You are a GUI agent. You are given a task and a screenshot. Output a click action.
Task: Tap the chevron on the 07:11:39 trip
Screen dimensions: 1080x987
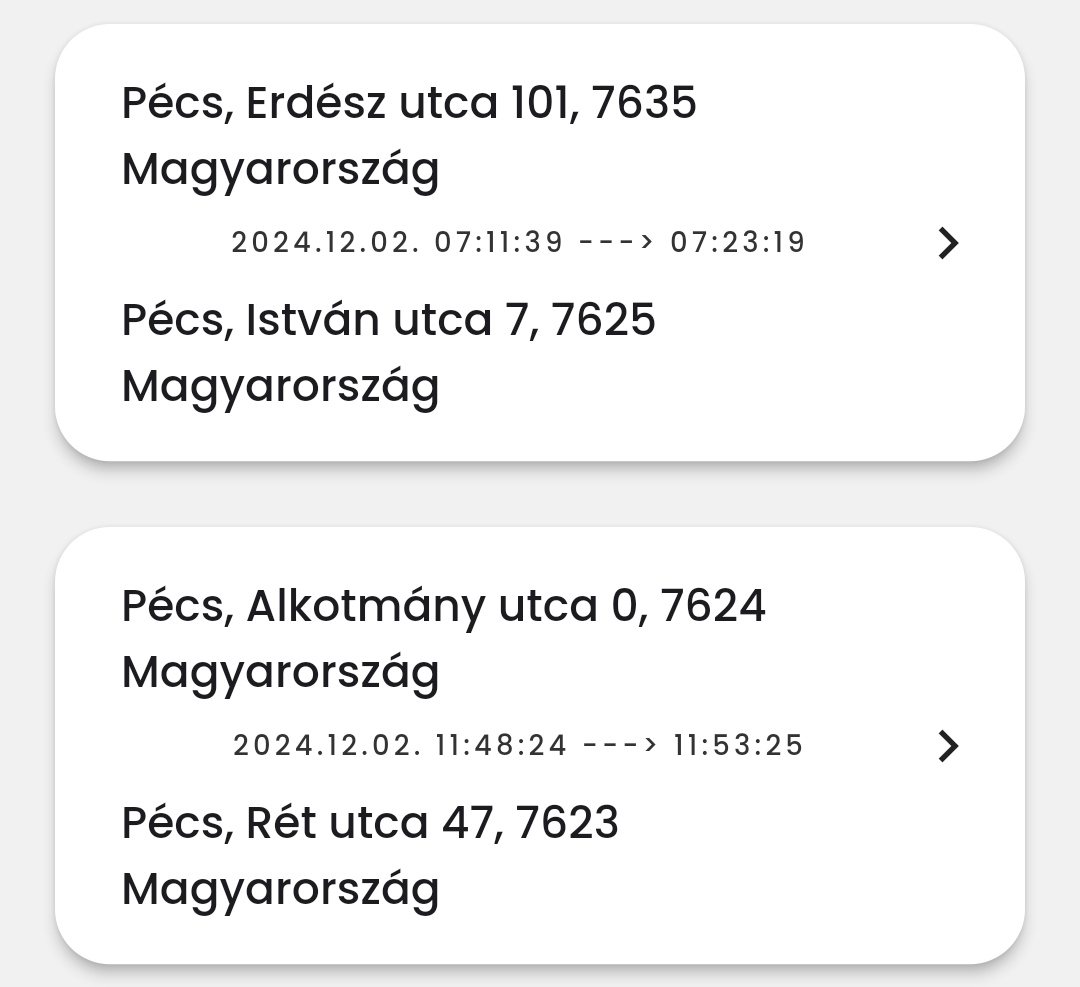948,243
